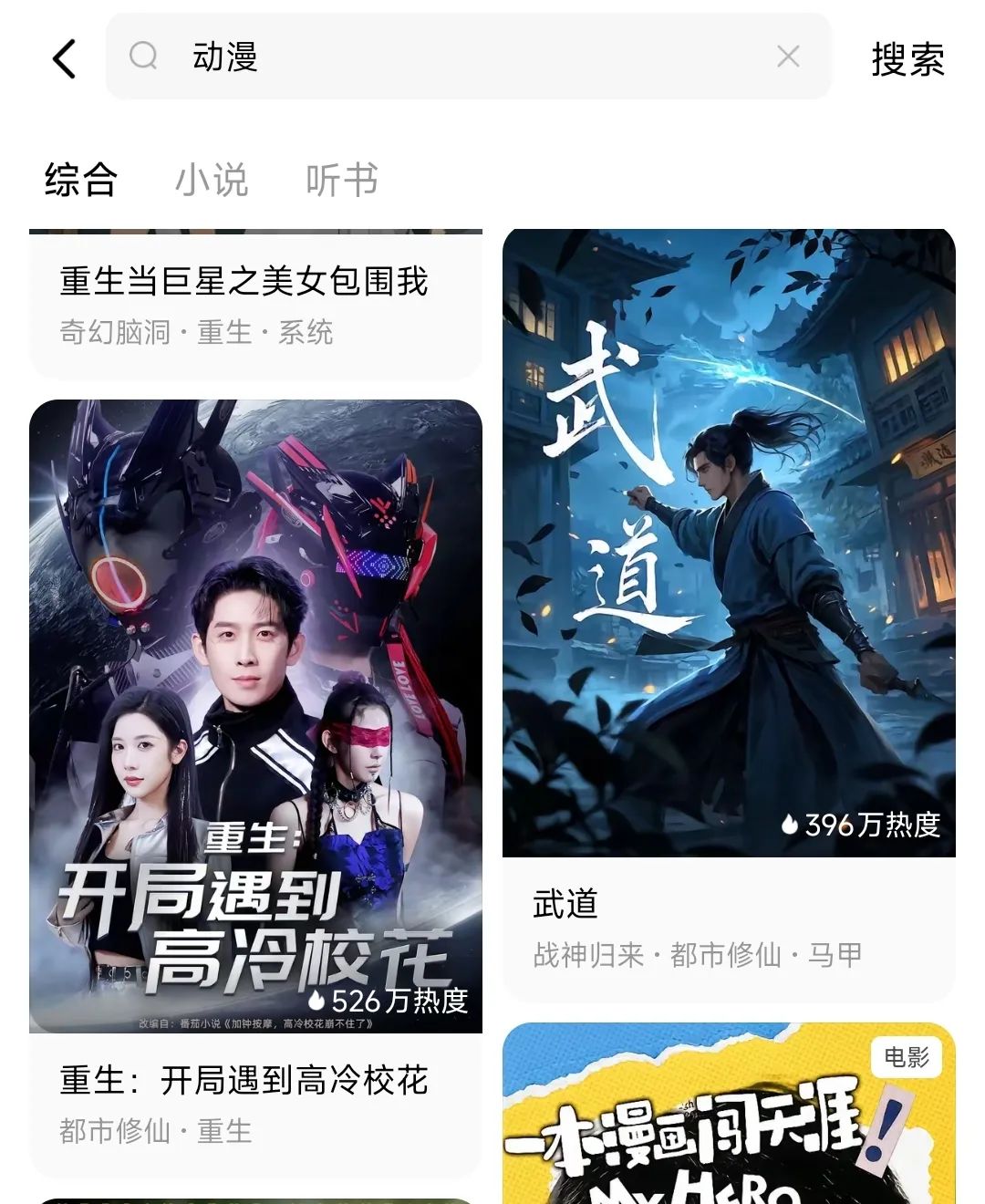Clear the search text
985x1204 pixels.
coord(788,57)
